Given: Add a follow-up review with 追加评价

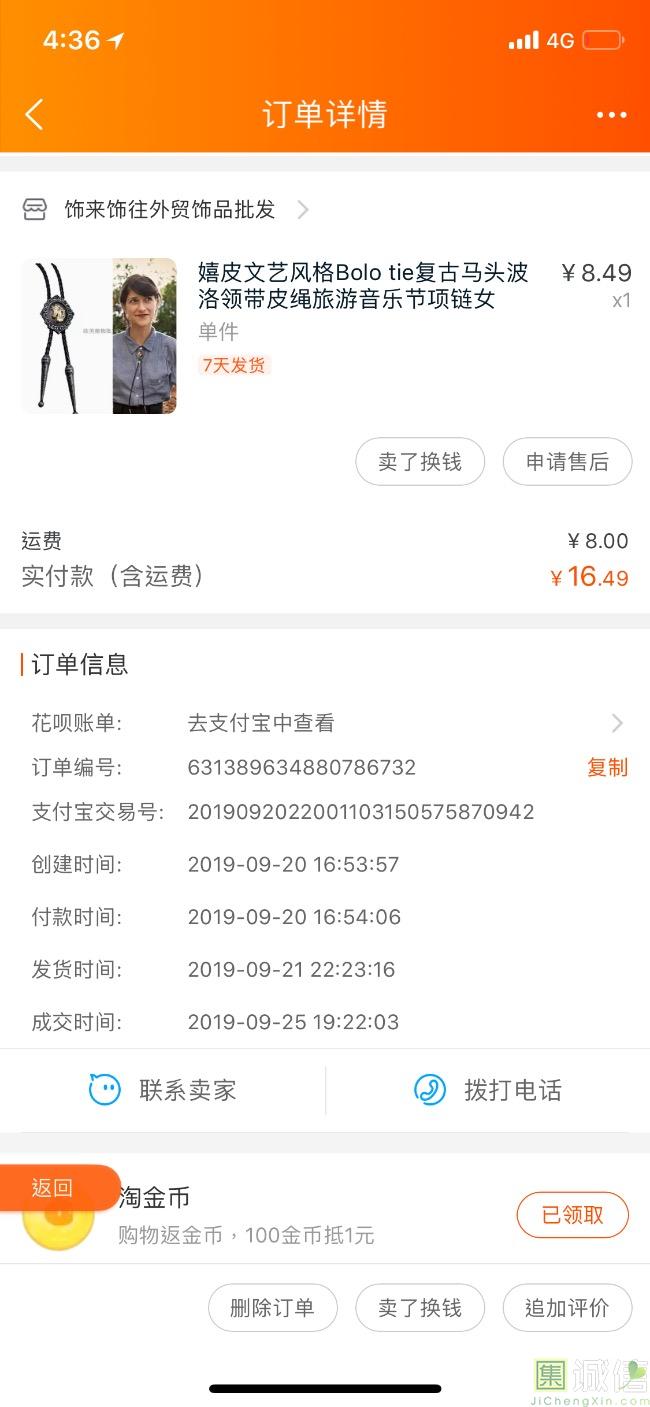Looking at the screenshot, I should pyautogui.click(x=567, y=1308).
